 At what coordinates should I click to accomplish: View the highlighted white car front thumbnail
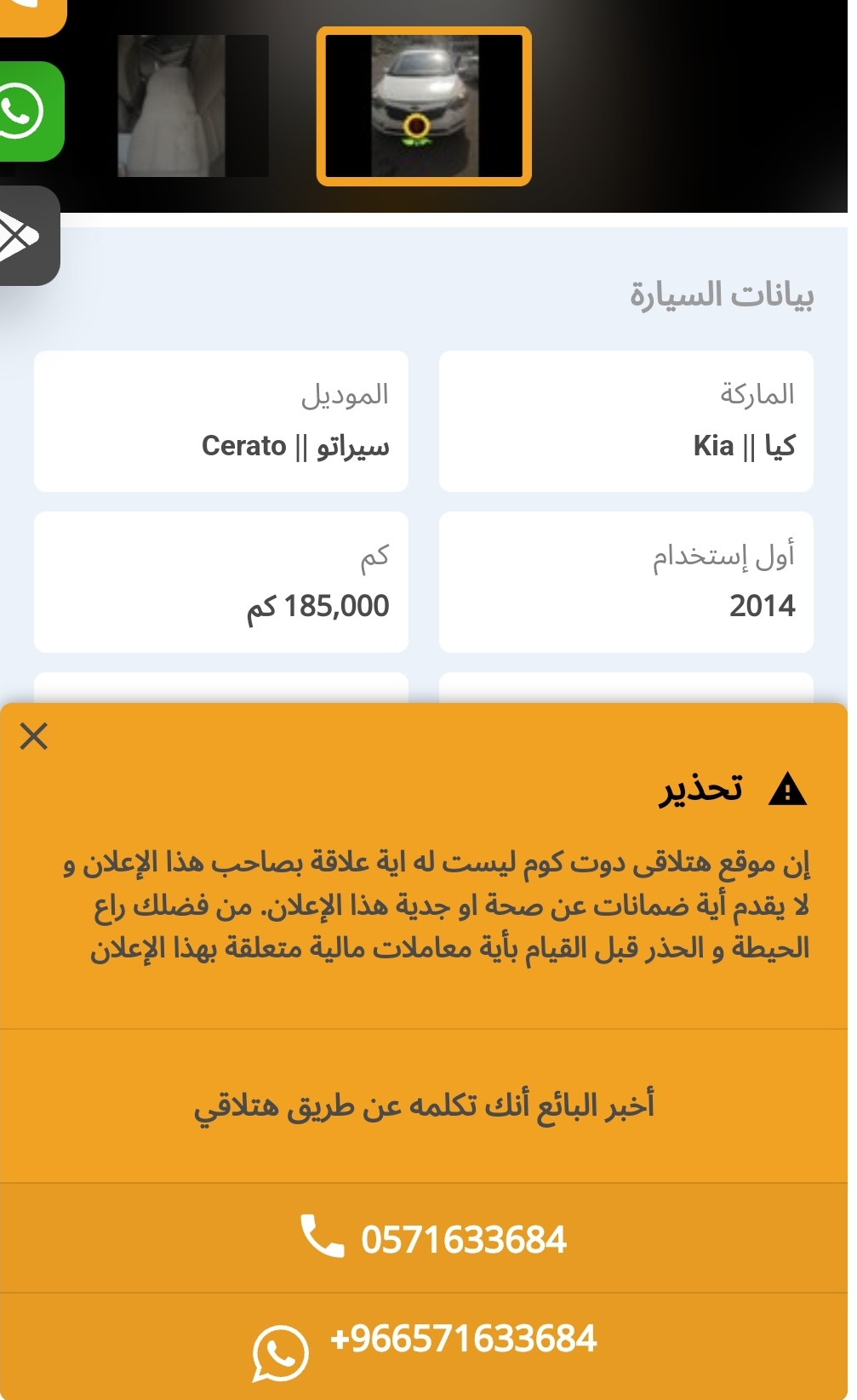[x=424, y=106]
